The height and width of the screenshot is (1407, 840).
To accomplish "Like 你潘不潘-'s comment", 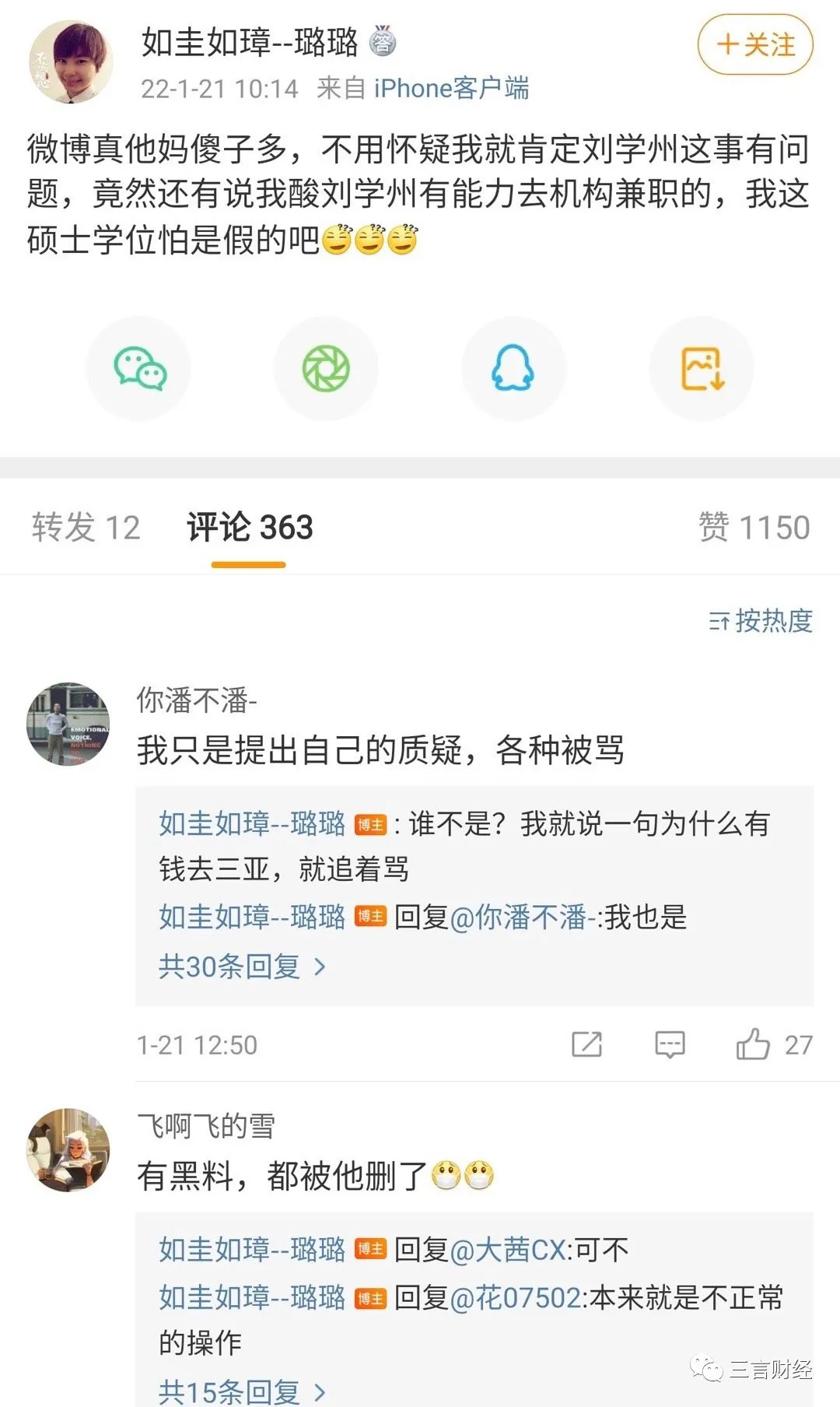I will pyautogui.click(x=774, y=1044).
